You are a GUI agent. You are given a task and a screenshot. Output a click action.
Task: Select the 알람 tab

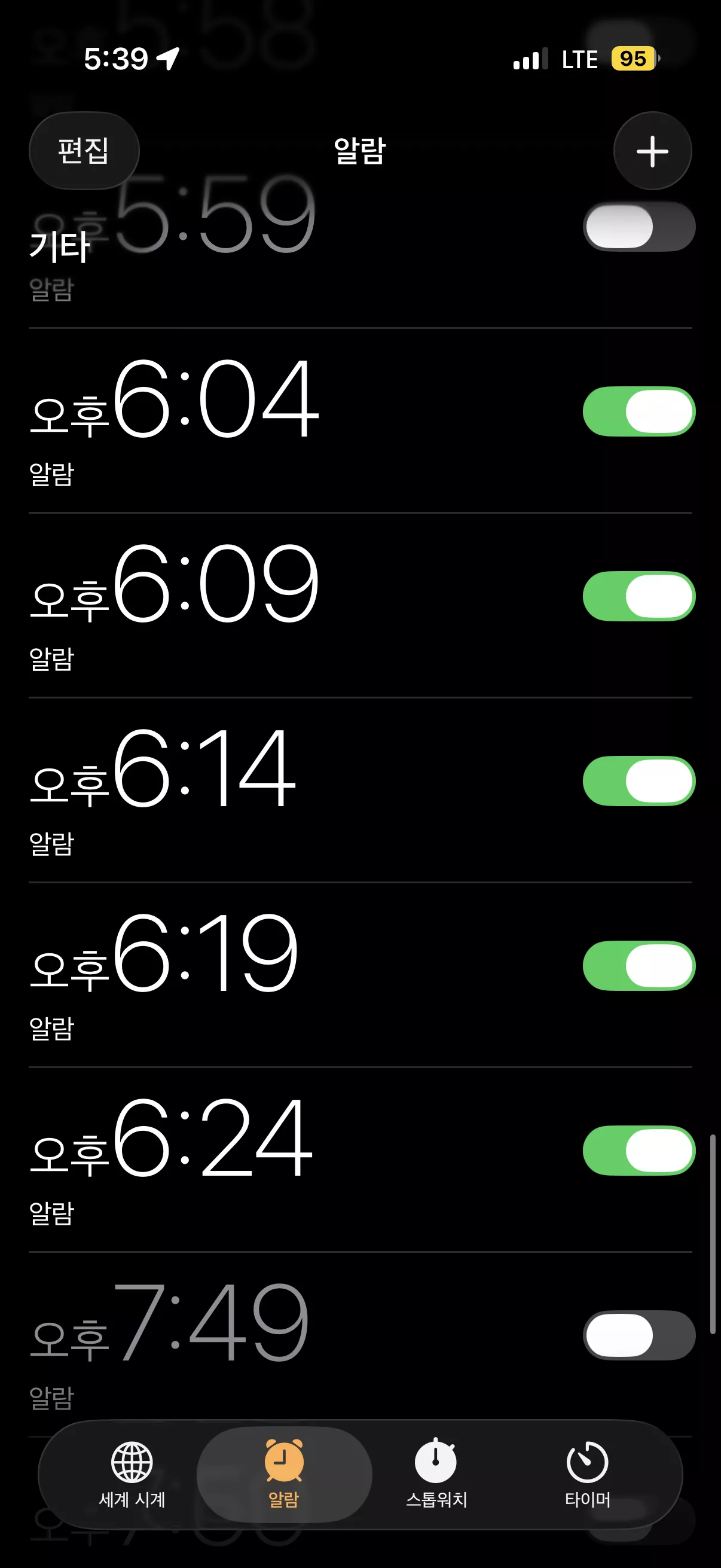pyautogui.click(x=284, y=1474)
